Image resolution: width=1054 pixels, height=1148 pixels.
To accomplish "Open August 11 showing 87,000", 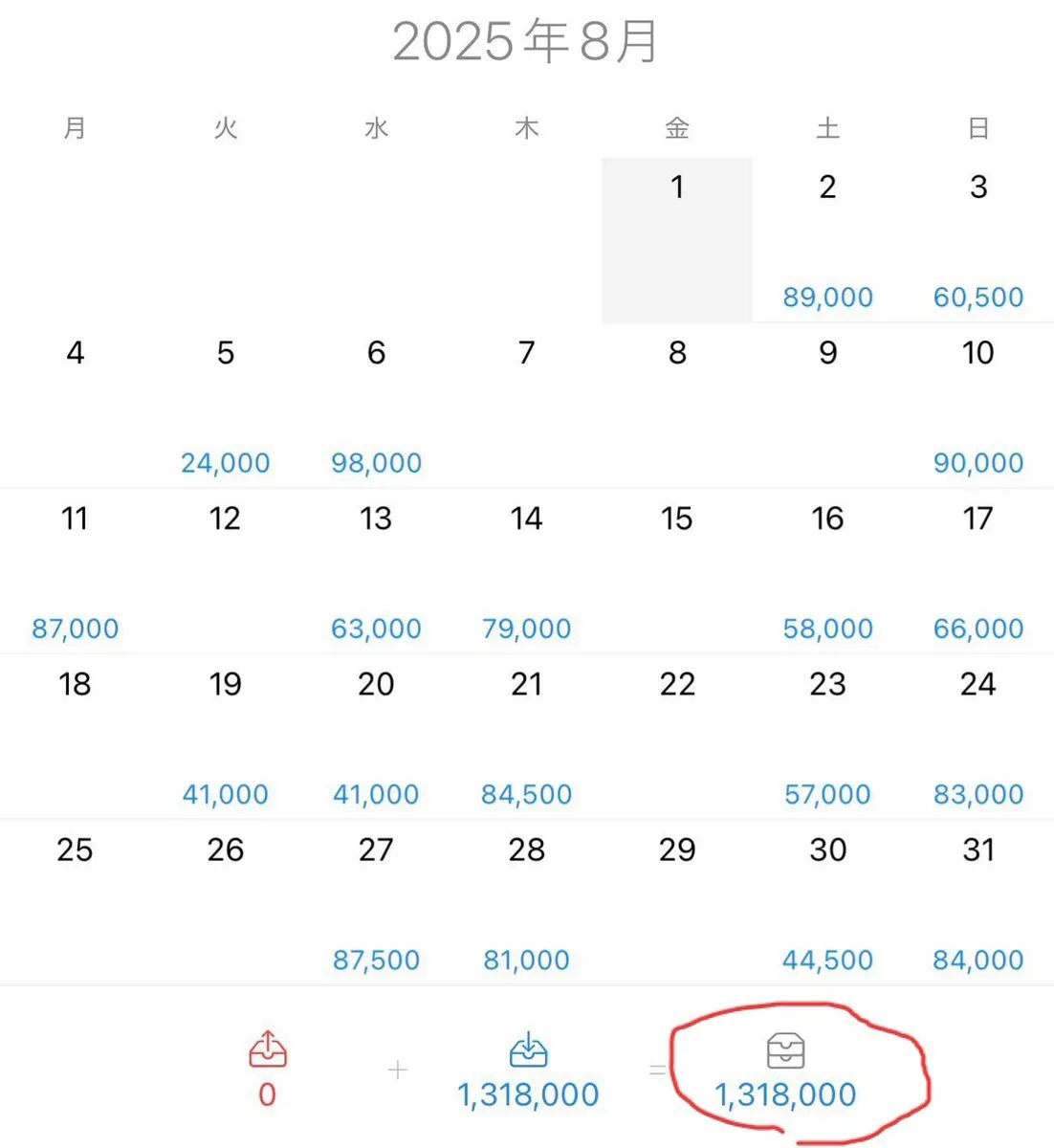I will click(x=75, y=571).
